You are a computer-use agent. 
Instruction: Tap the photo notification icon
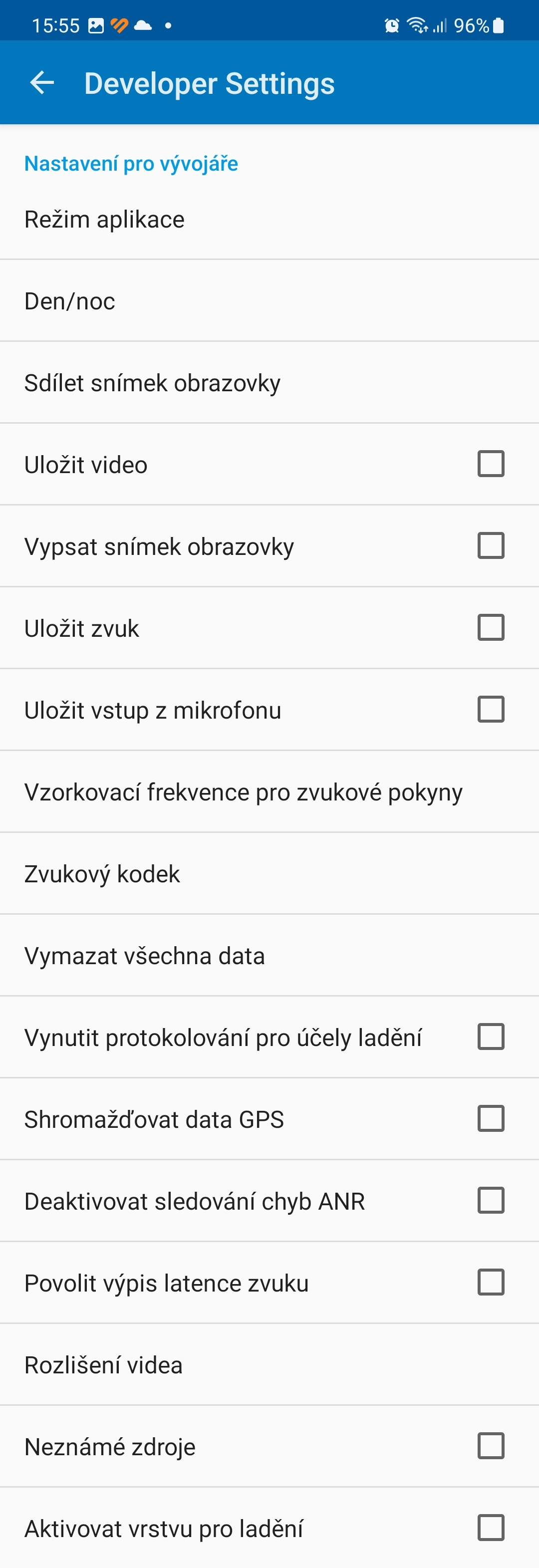click(97, 24)
